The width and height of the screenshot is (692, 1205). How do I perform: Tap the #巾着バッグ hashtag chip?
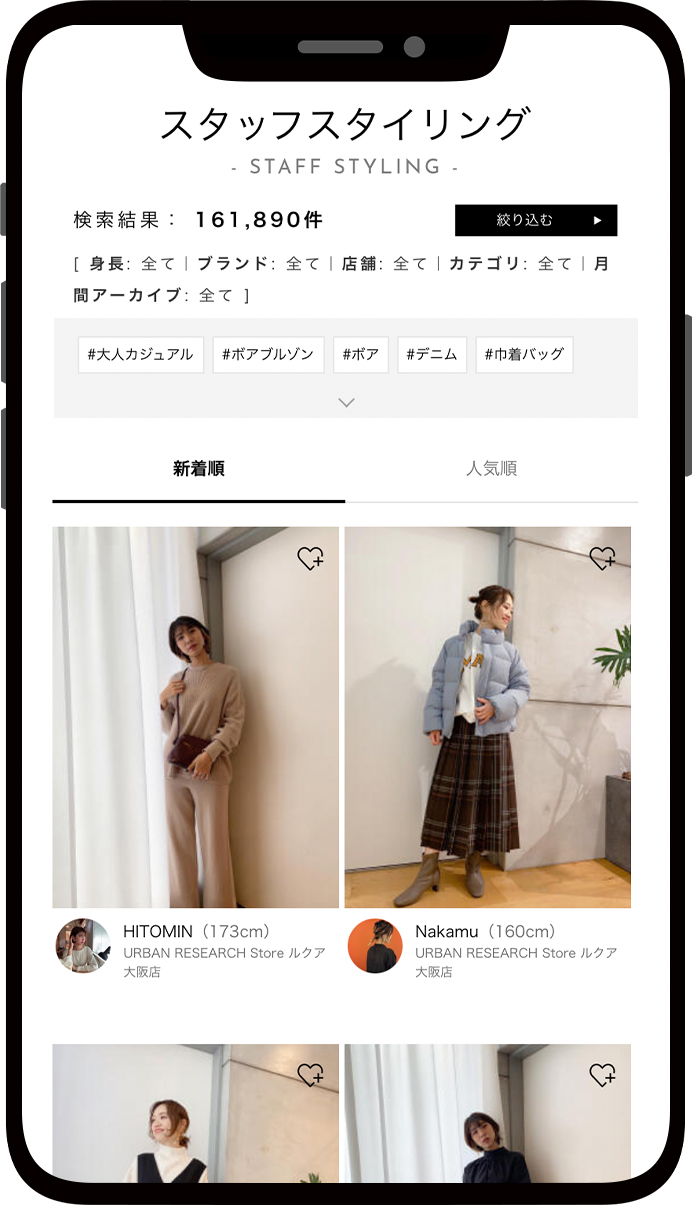click(x=524, y=354)
